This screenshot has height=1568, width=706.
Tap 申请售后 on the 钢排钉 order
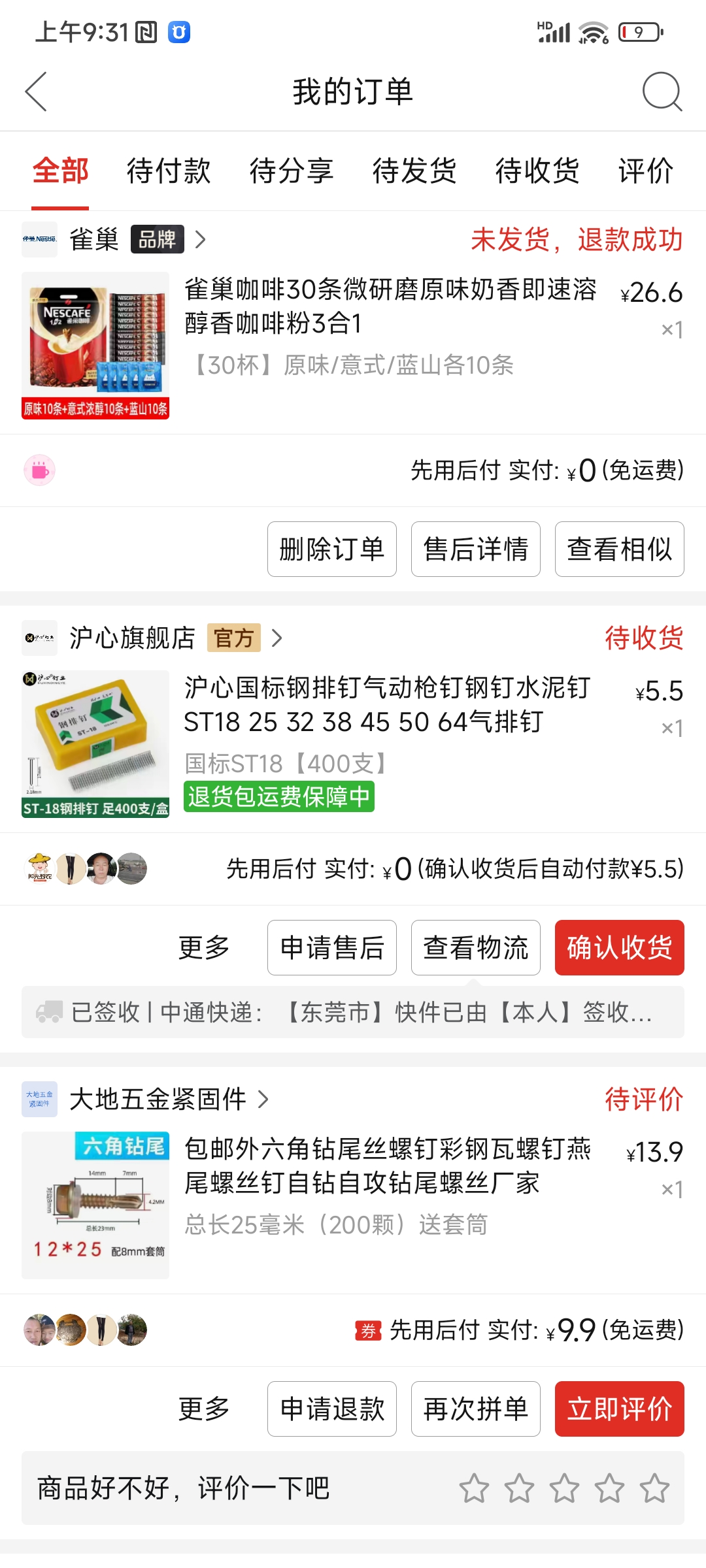point(332,948)
